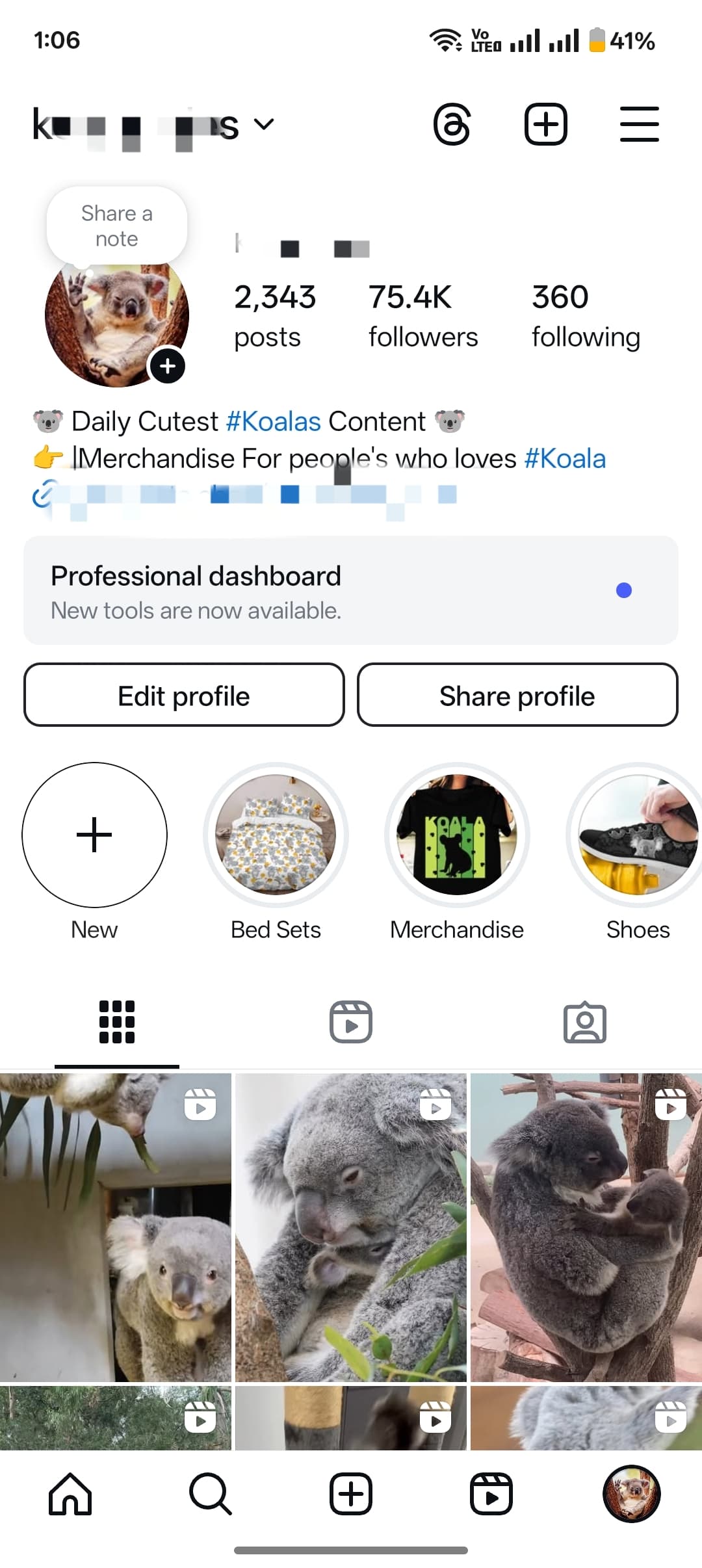Open the Bed Sets highlight

pos(276,835)
